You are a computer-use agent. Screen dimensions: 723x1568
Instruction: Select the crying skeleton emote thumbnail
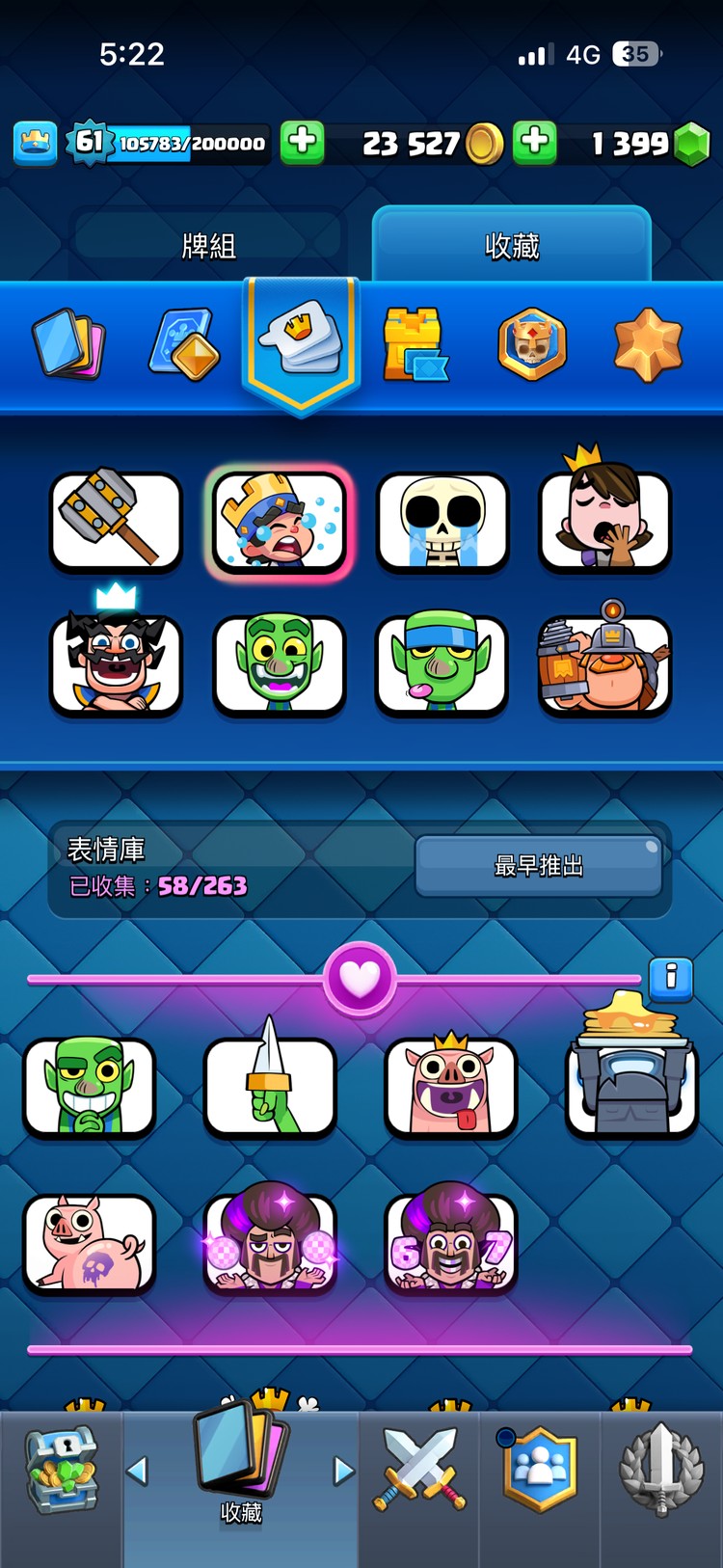click(x=442, y=522)
